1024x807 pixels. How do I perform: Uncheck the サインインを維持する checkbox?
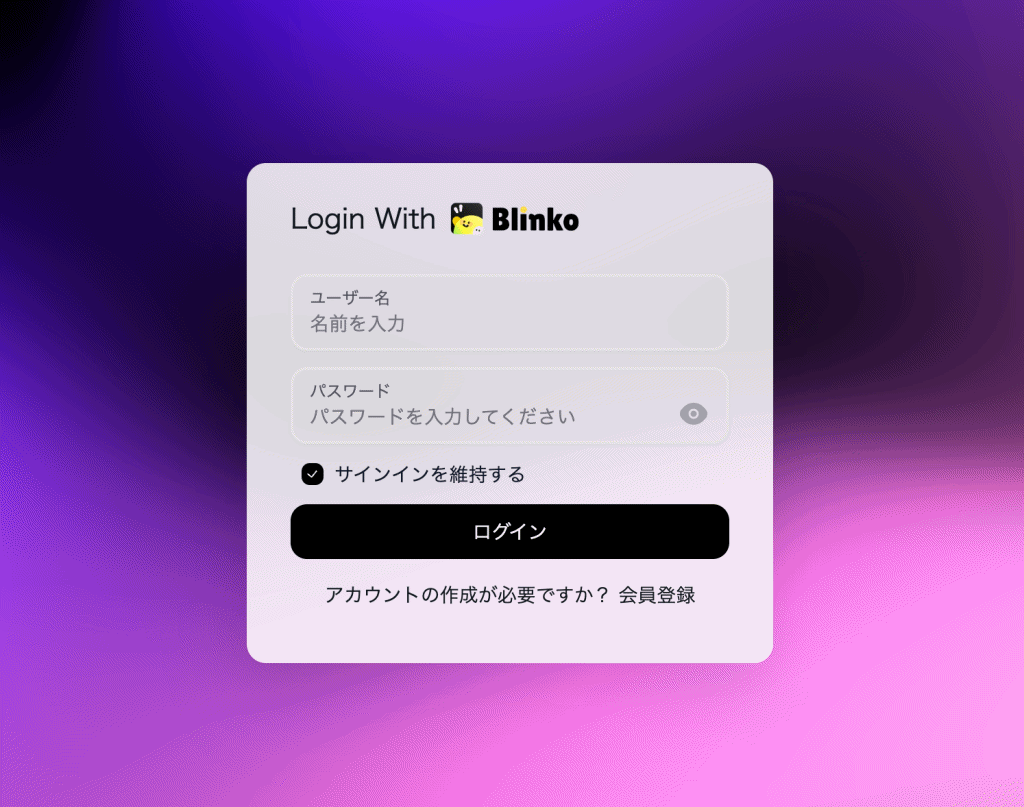click(313, 474)
